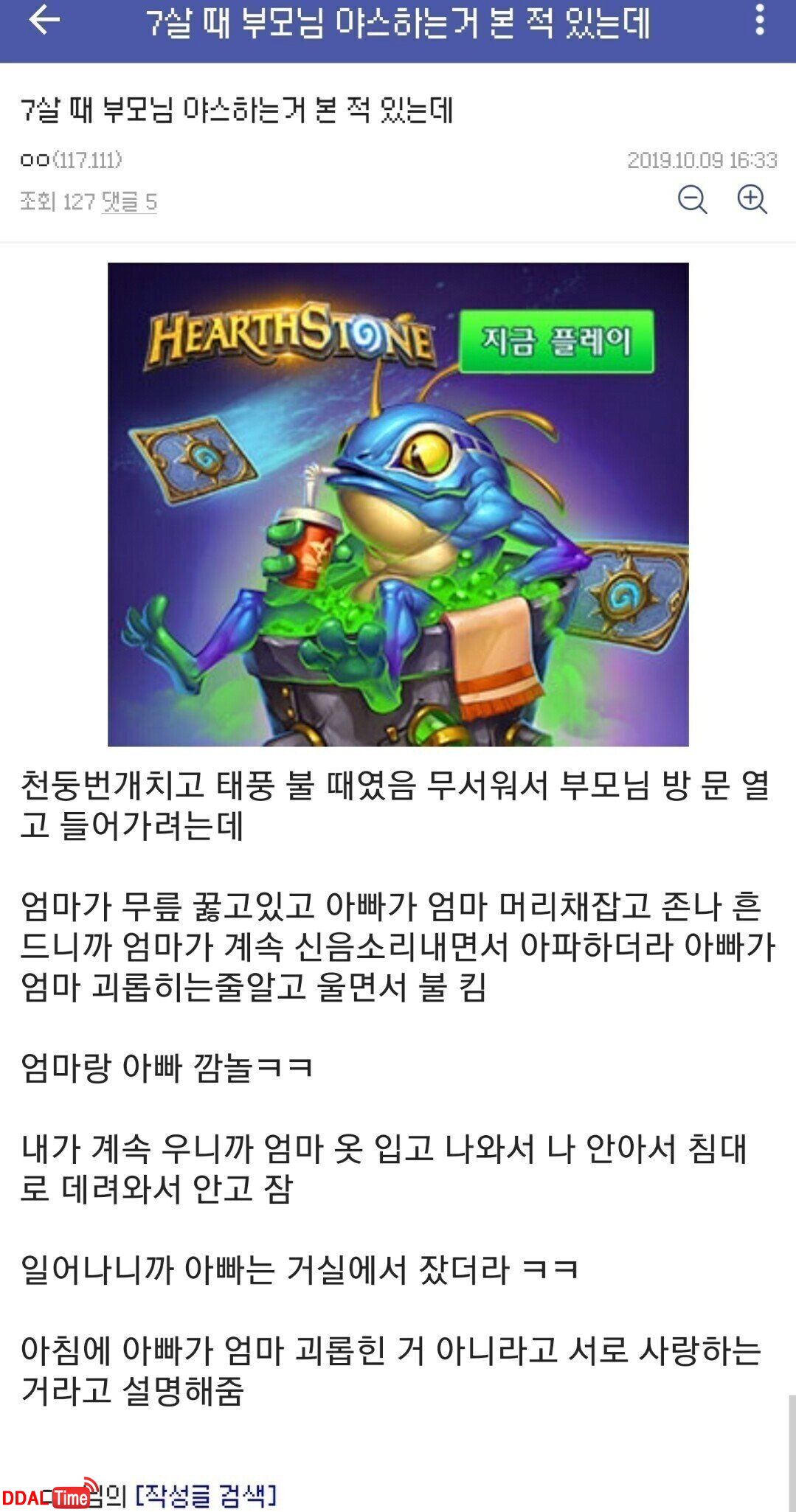The image size is (796, 1512).
Task: Tap the 작성글 검색 link
Action: (206, 1495)
